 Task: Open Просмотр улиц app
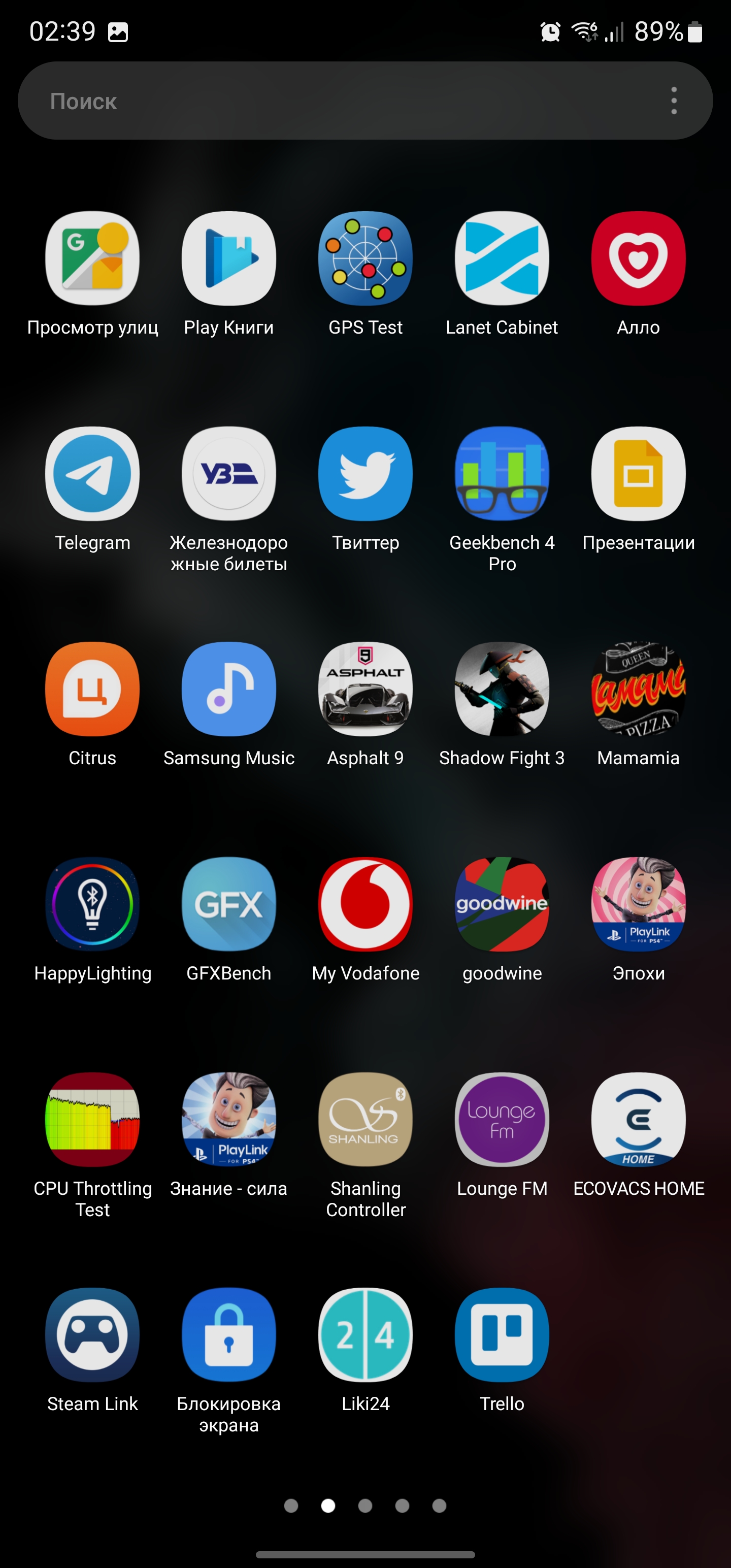92,258
